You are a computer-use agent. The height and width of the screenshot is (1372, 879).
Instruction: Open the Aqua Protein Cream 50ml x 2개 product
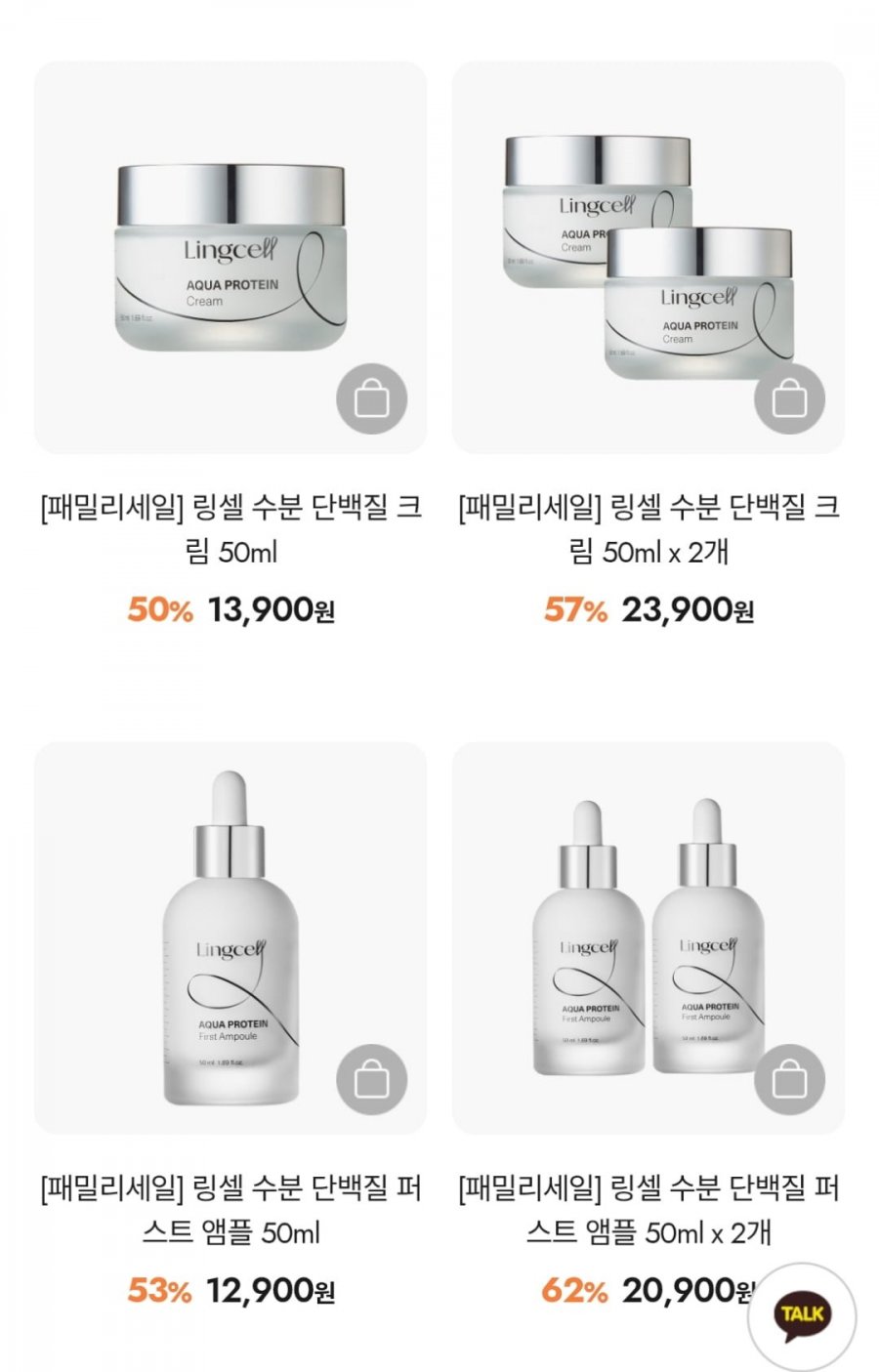[648, 259]
